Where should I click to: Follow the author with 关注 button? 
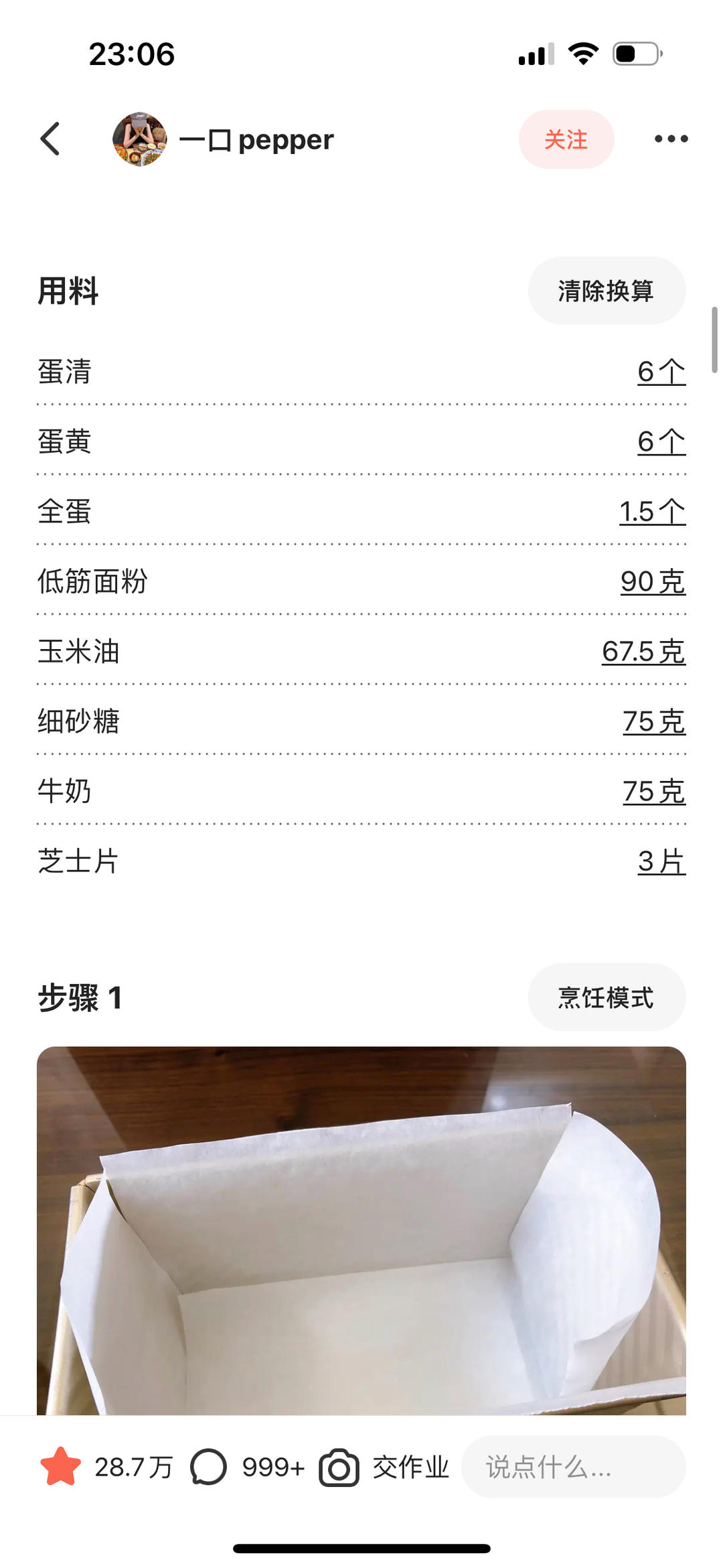click(566, 139)
